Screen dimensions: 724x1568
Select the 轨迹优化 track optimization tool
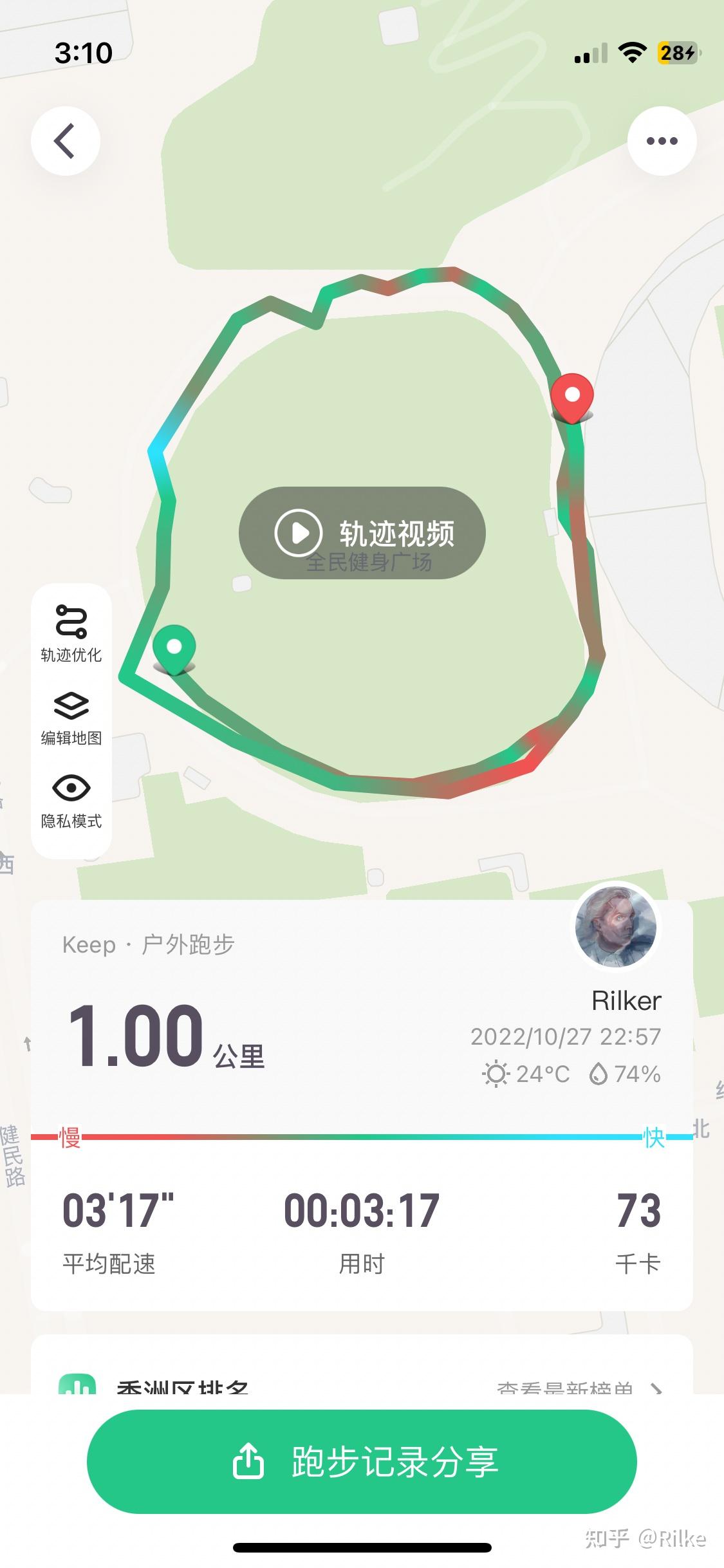71,633
